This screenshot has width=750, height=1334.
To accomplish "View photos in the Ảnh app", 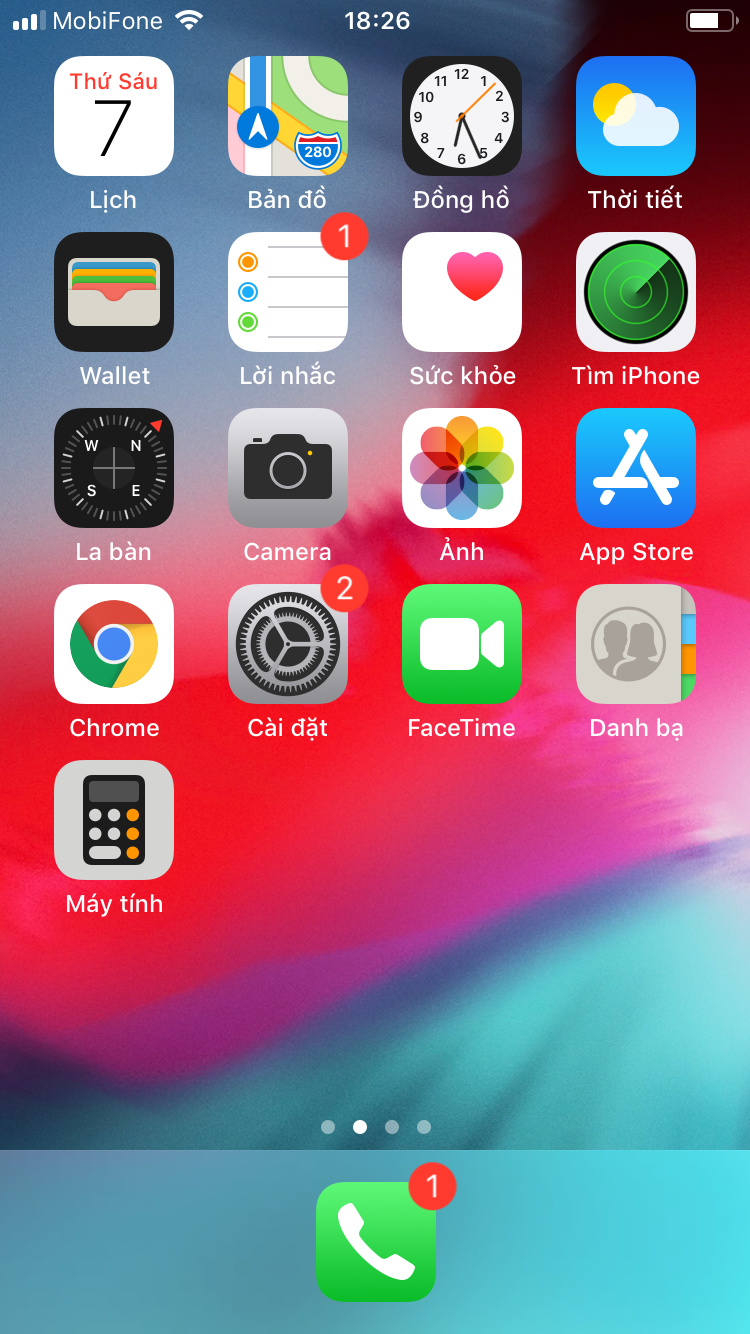I will [462, 468].
